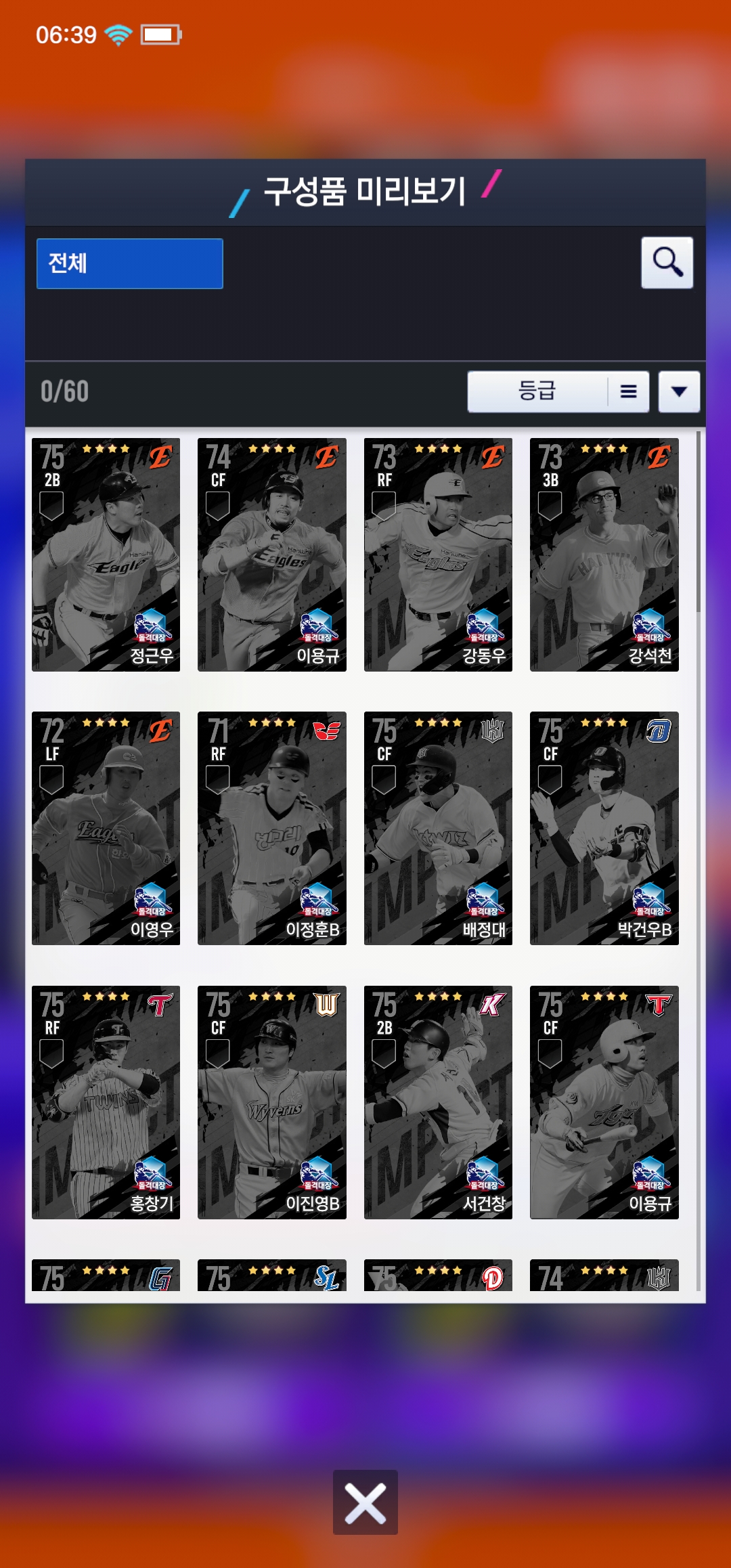Close the 구성품 미리보기 popup

coord(365,1502)
